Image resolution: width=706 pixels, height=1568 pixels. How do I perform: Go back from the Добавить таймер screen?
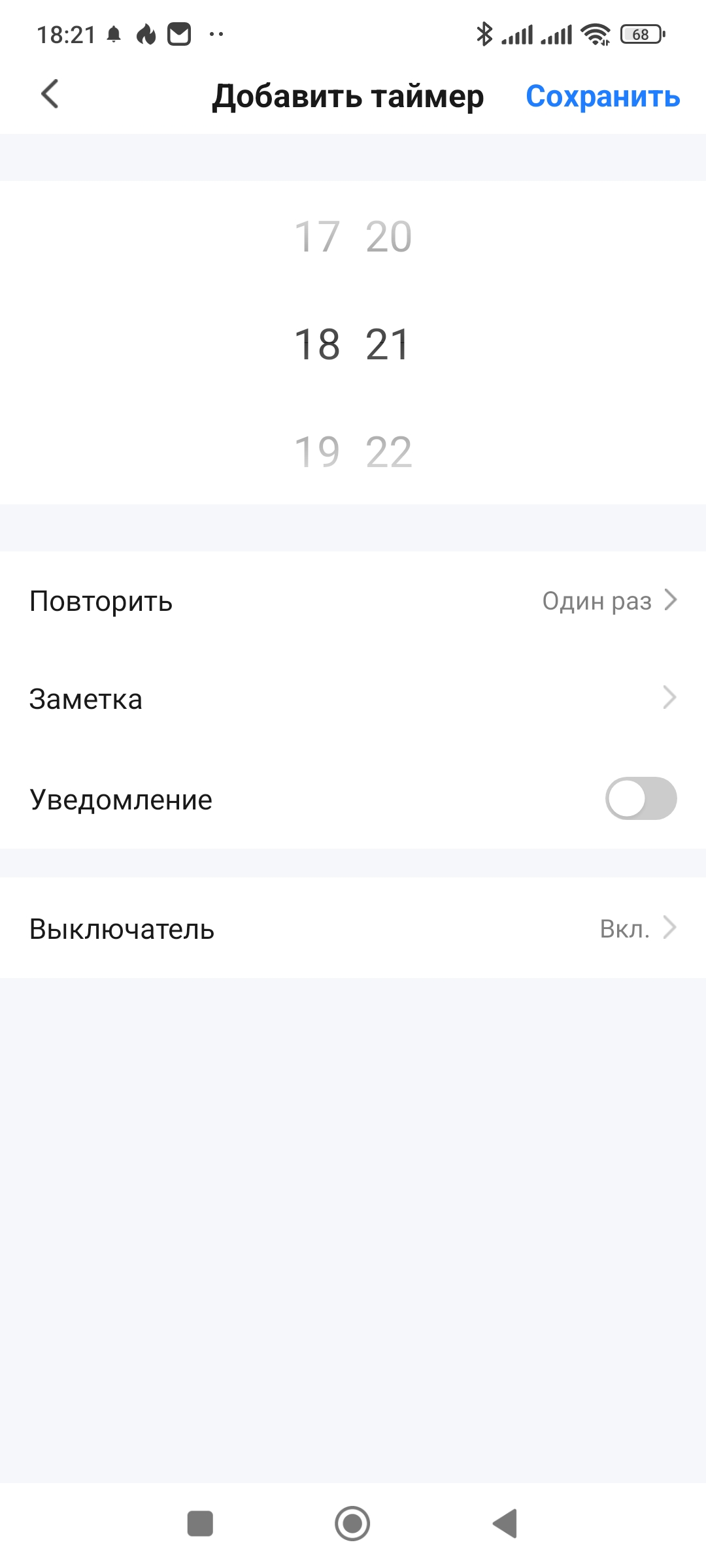(50, 94)
